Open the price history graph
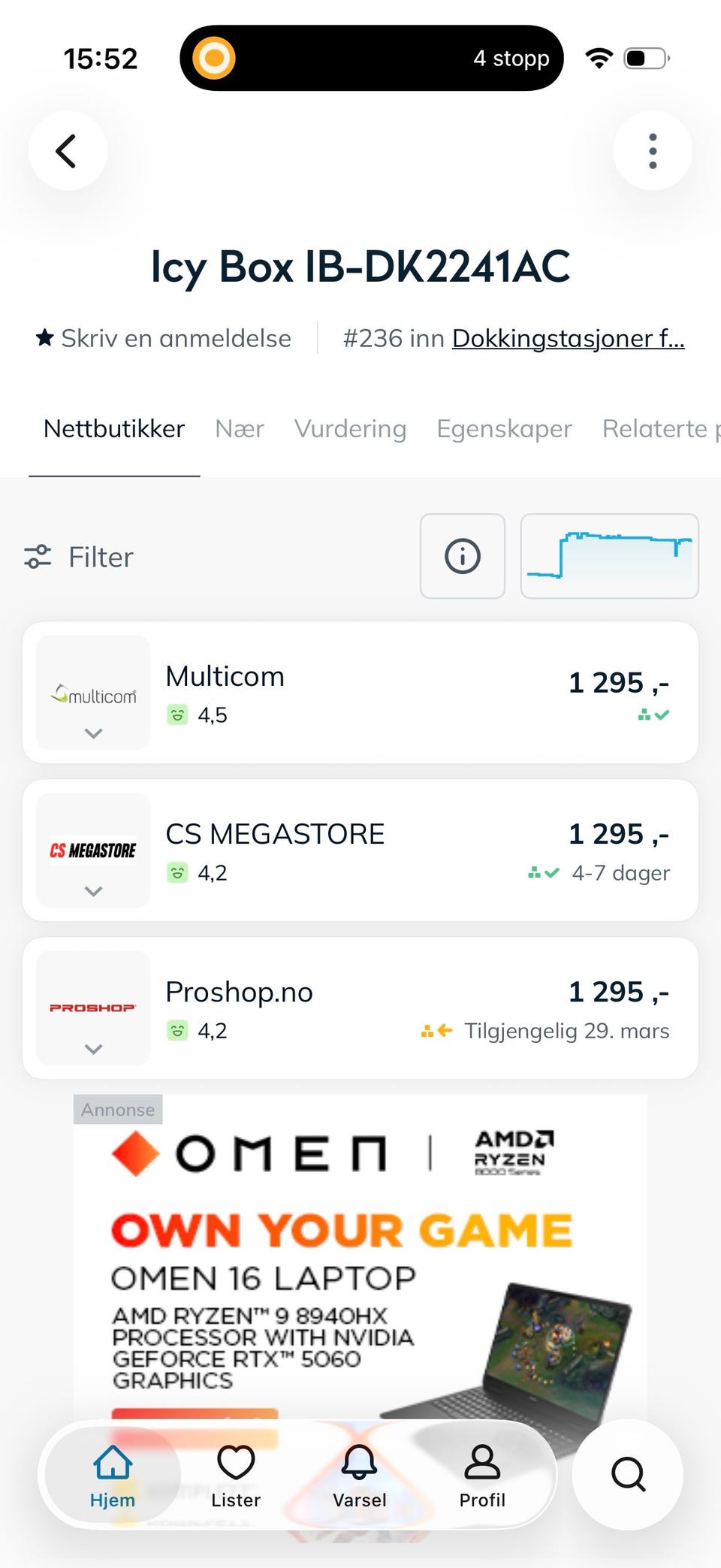The image size is (721, 1568). tap(609, 557)
